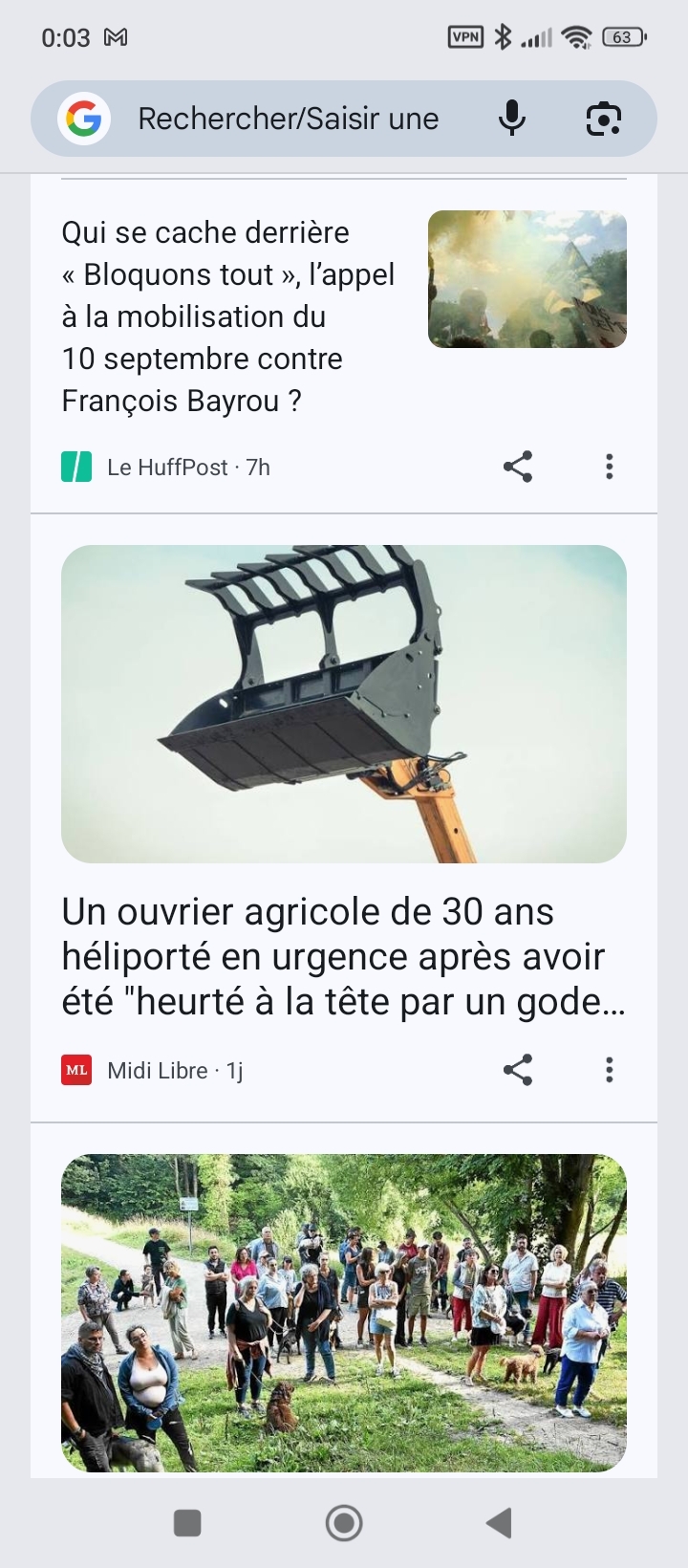Open the Bloquons tout HuffPost article
Image resolution: width=688 pixels, height=1568 pixels.
[229, 316]
